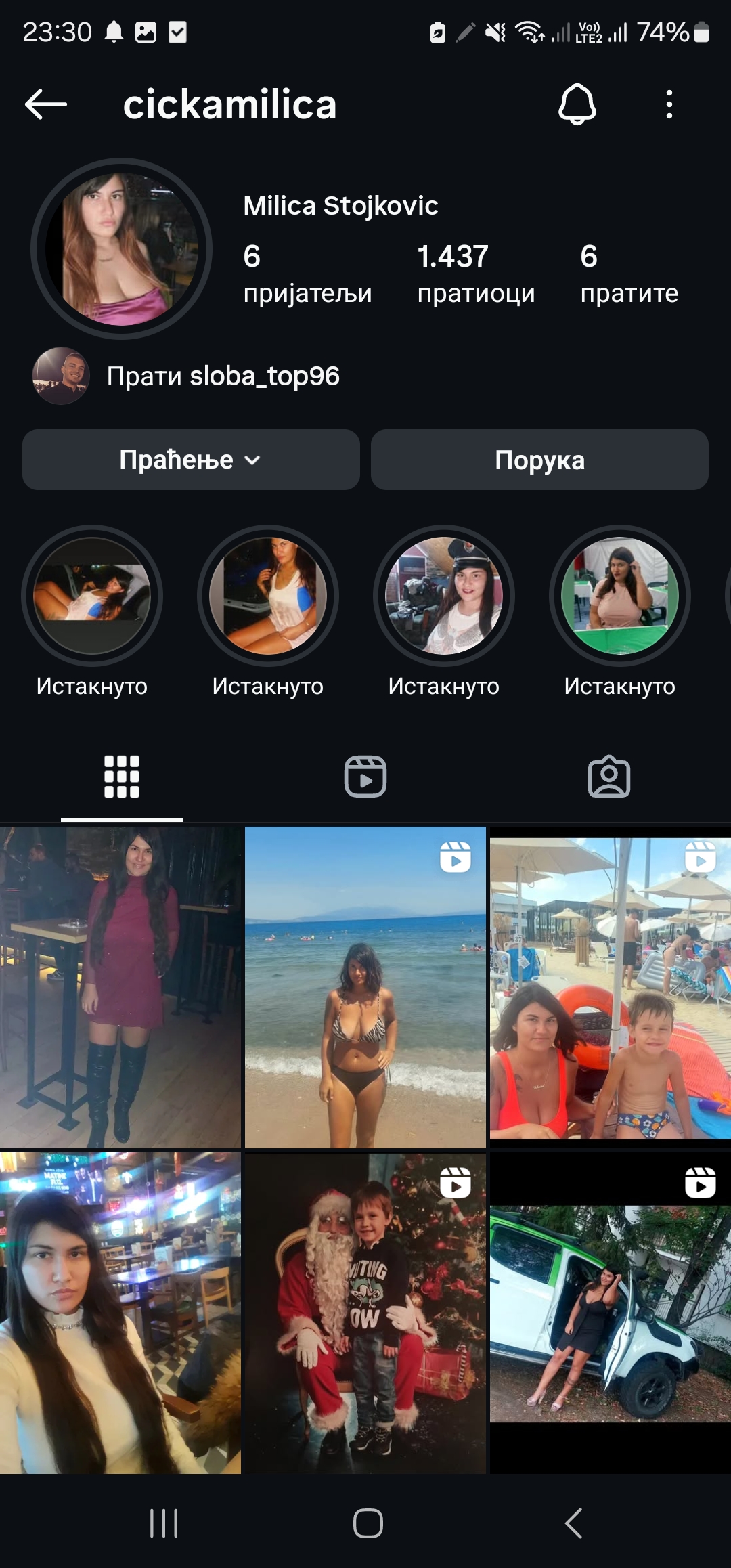Open the Истакнуто highlight with the police hat

click(x=444, y=596)
